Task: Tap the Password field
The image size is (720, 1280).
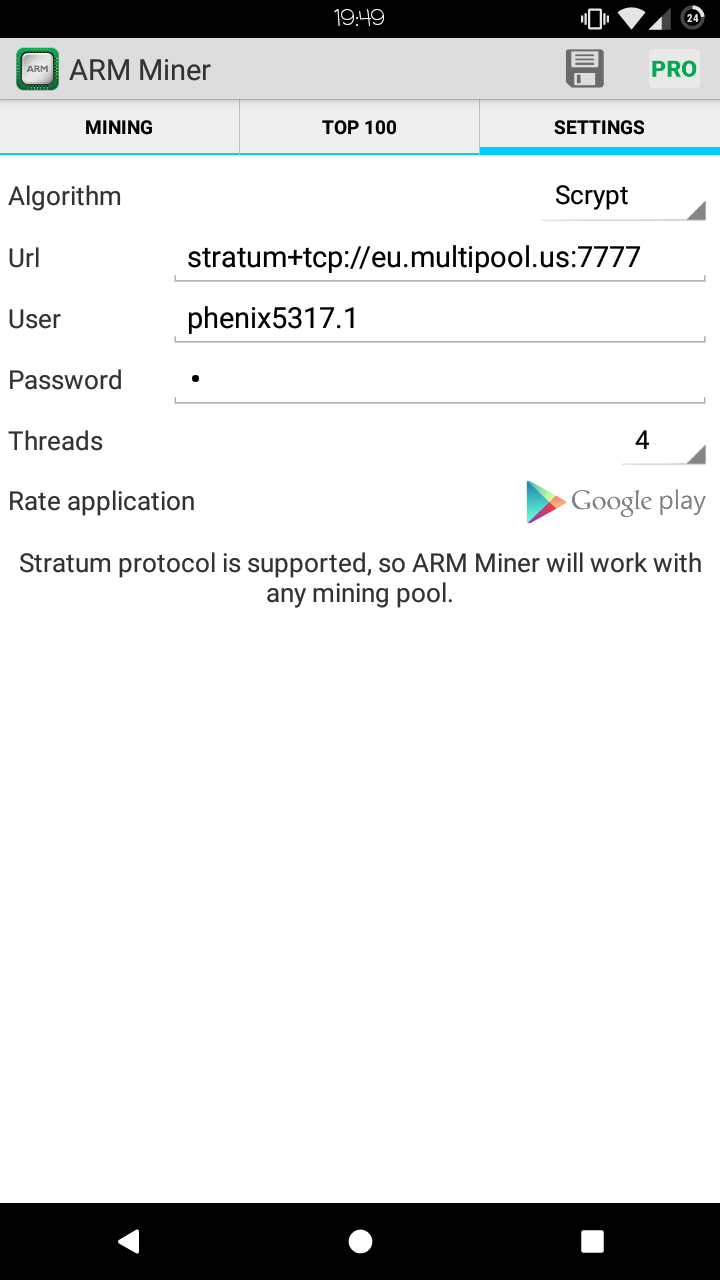Action: click(440, 380)
